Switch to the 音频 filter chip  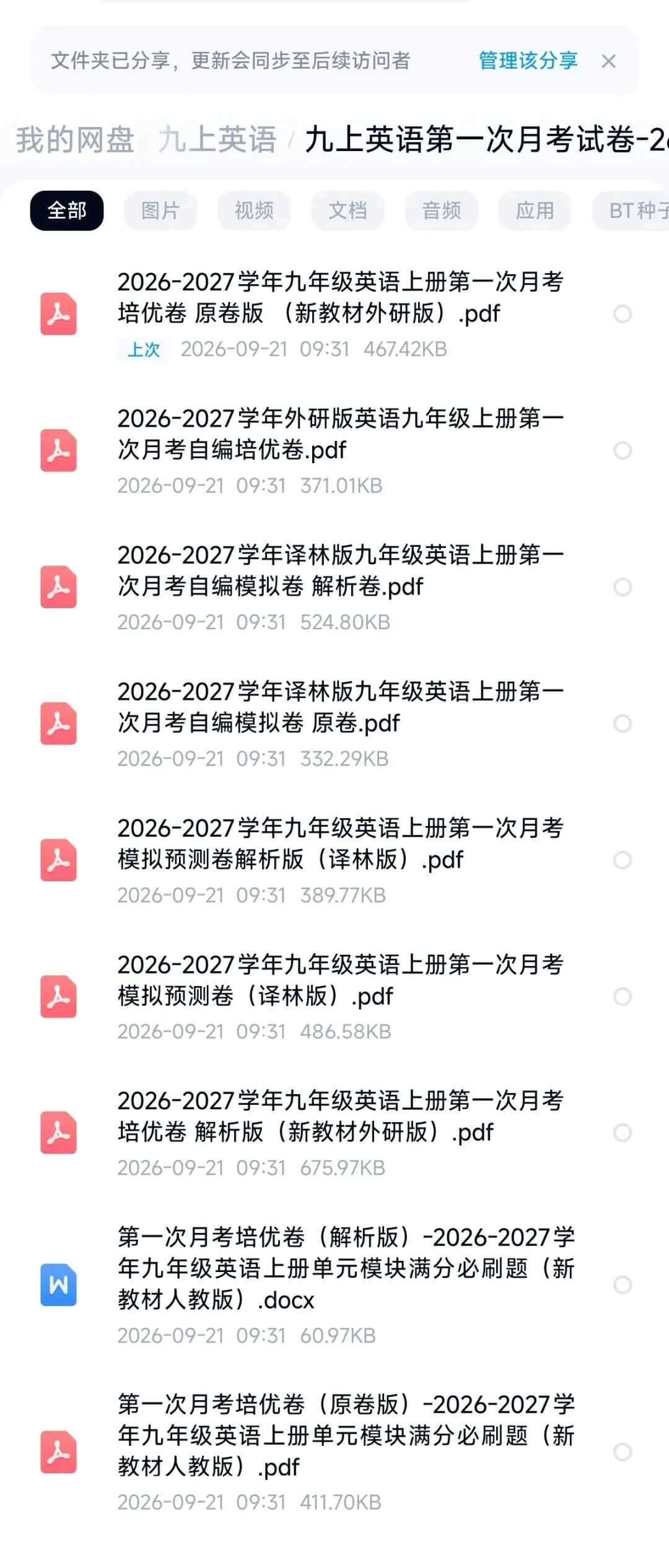click(441, 211)
